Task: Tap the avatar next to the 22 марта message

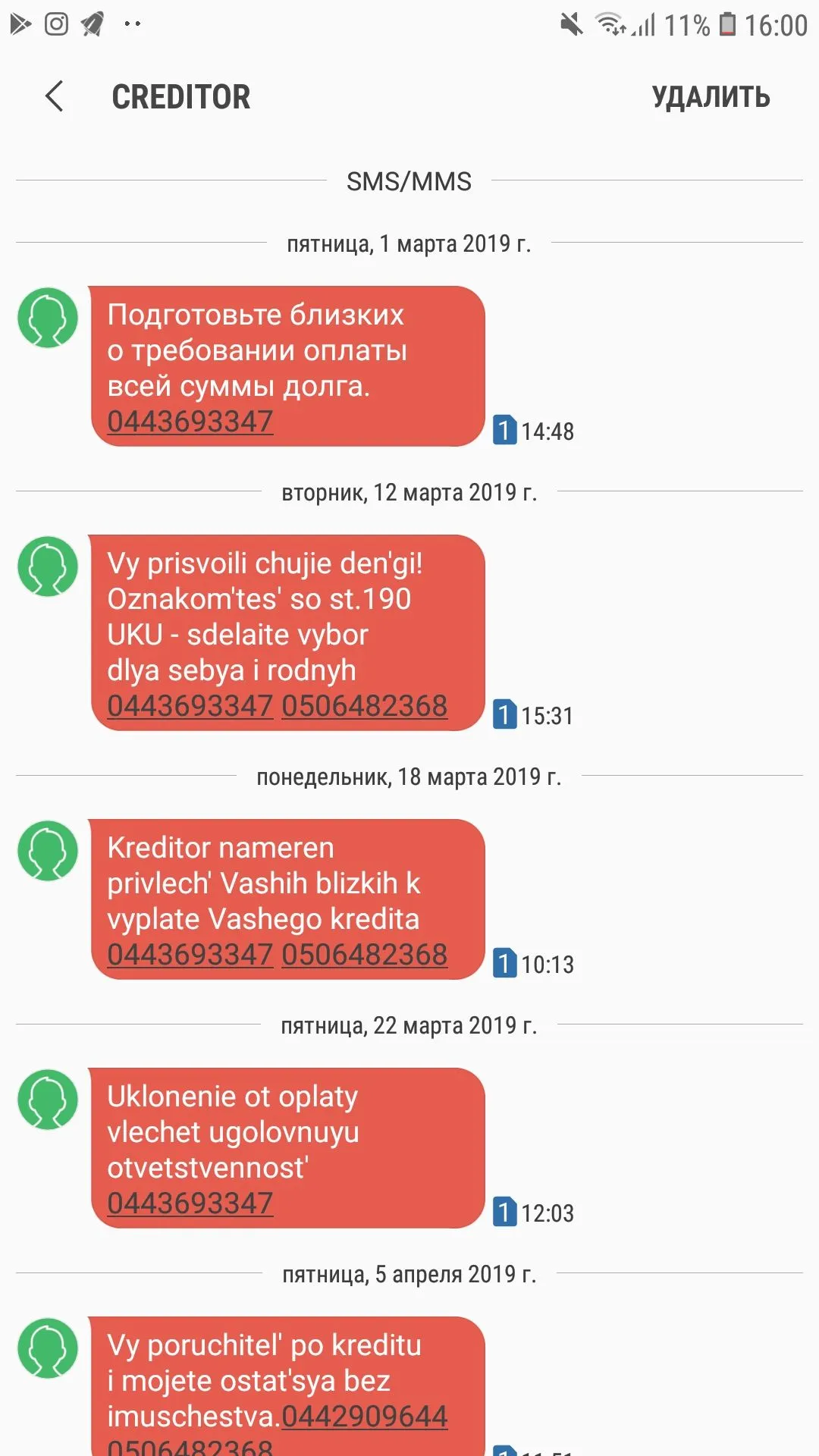Action: [x=48, y=1100]
